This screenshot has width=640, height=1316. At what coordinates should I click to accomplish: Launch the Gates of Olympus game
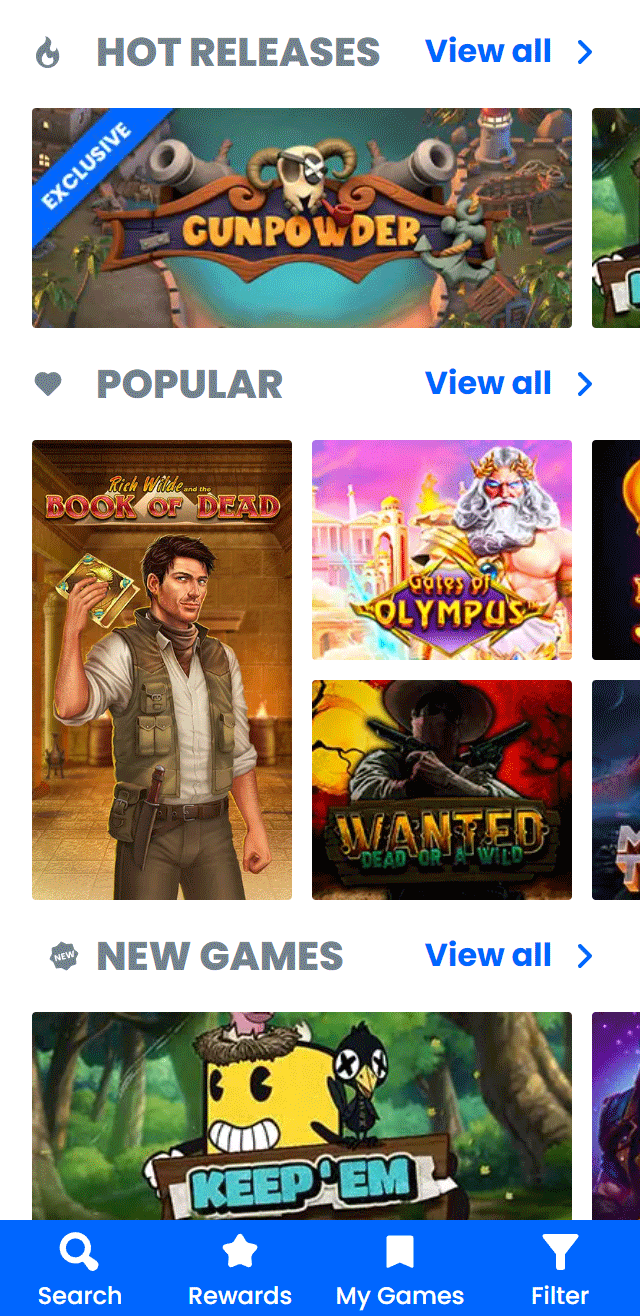(x=442, y=550)
